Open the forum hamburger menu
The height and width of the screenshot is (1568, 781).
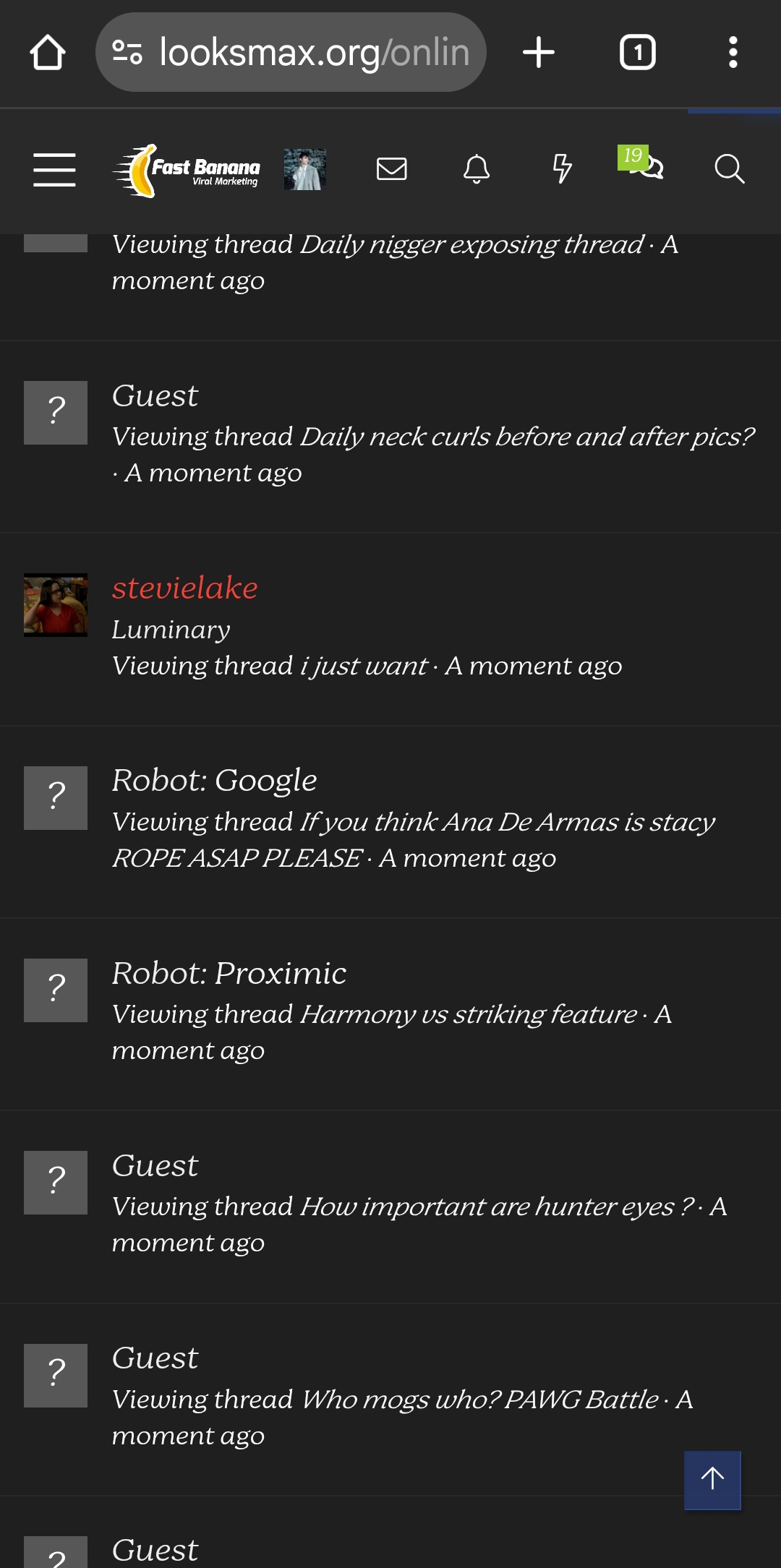(54, 170)
